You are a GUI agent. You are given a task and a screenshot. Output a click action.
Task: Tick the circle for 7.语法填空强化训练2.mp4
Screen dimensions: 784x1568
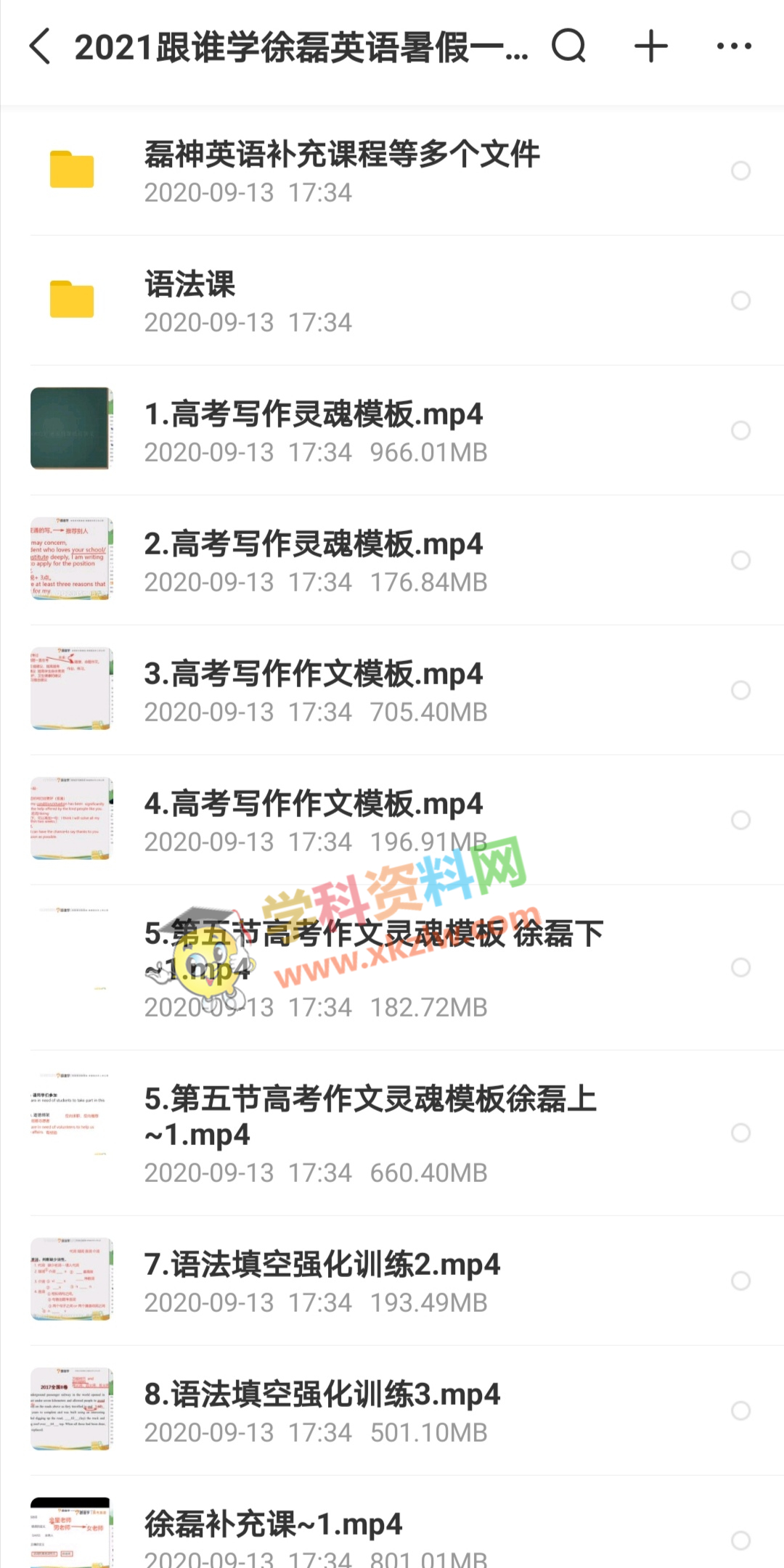(740, 1281)
